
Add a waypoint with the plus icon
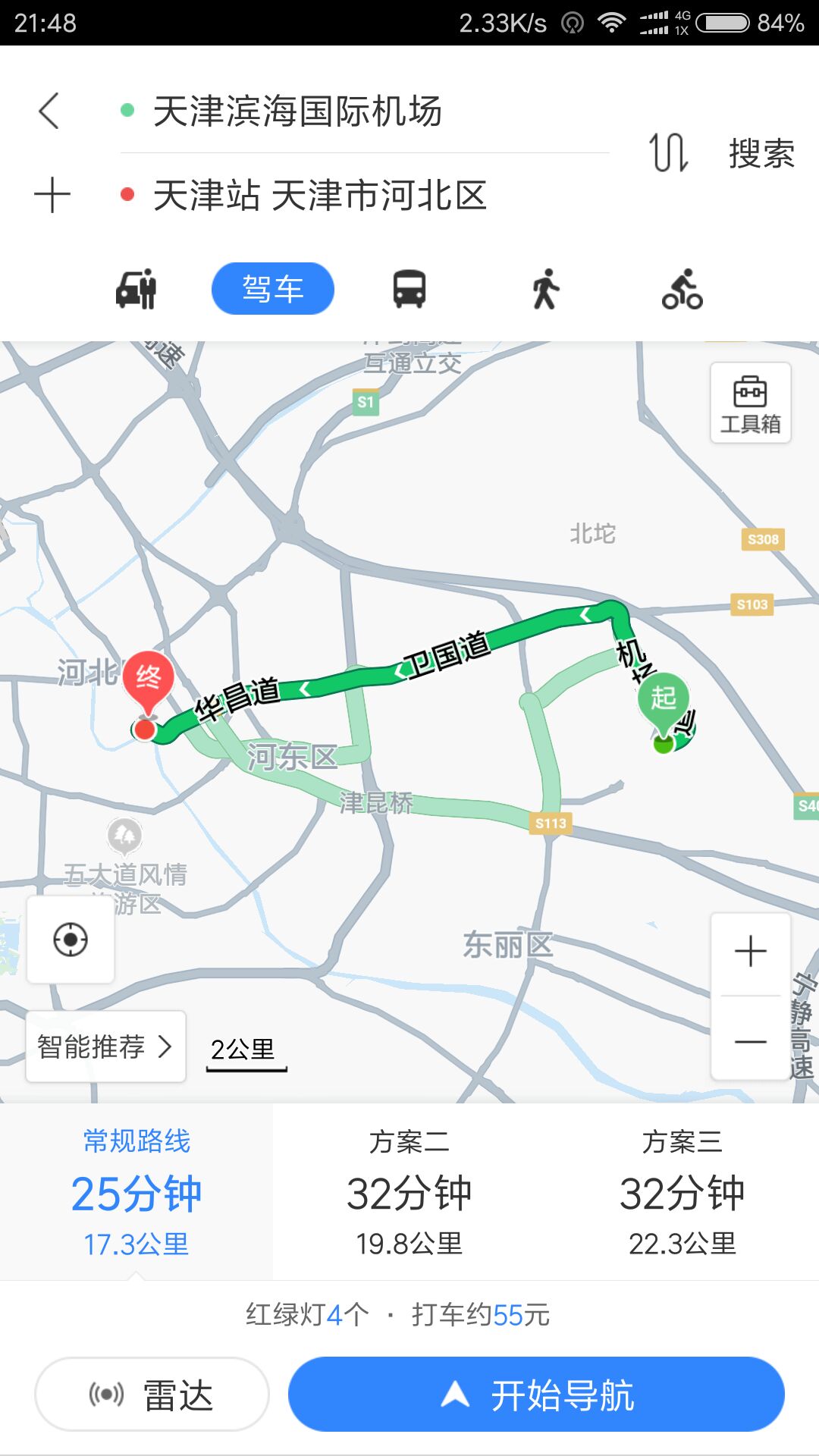[52, 195]
